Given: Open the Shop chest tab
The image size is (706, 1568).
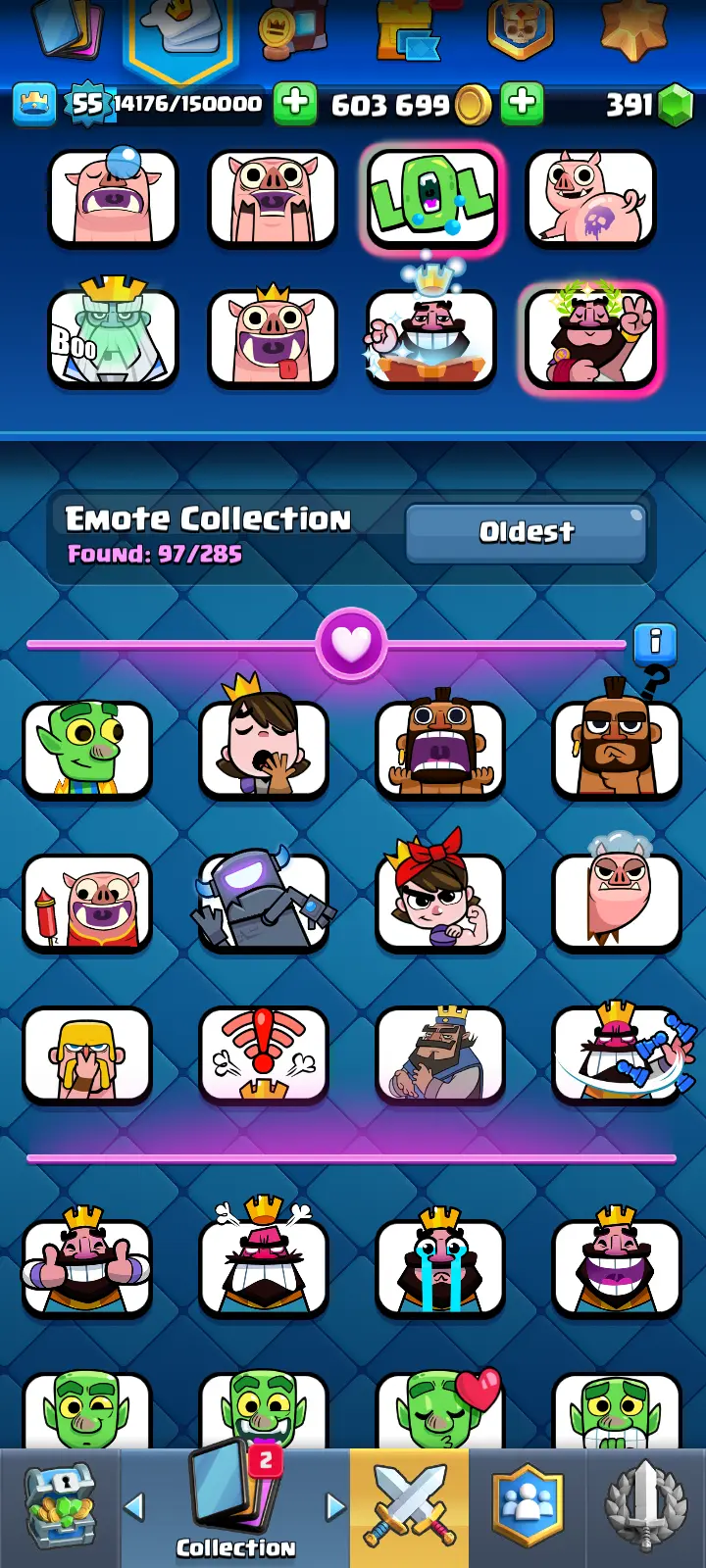Looking at the screenshot, I should tap(61, 1507).
